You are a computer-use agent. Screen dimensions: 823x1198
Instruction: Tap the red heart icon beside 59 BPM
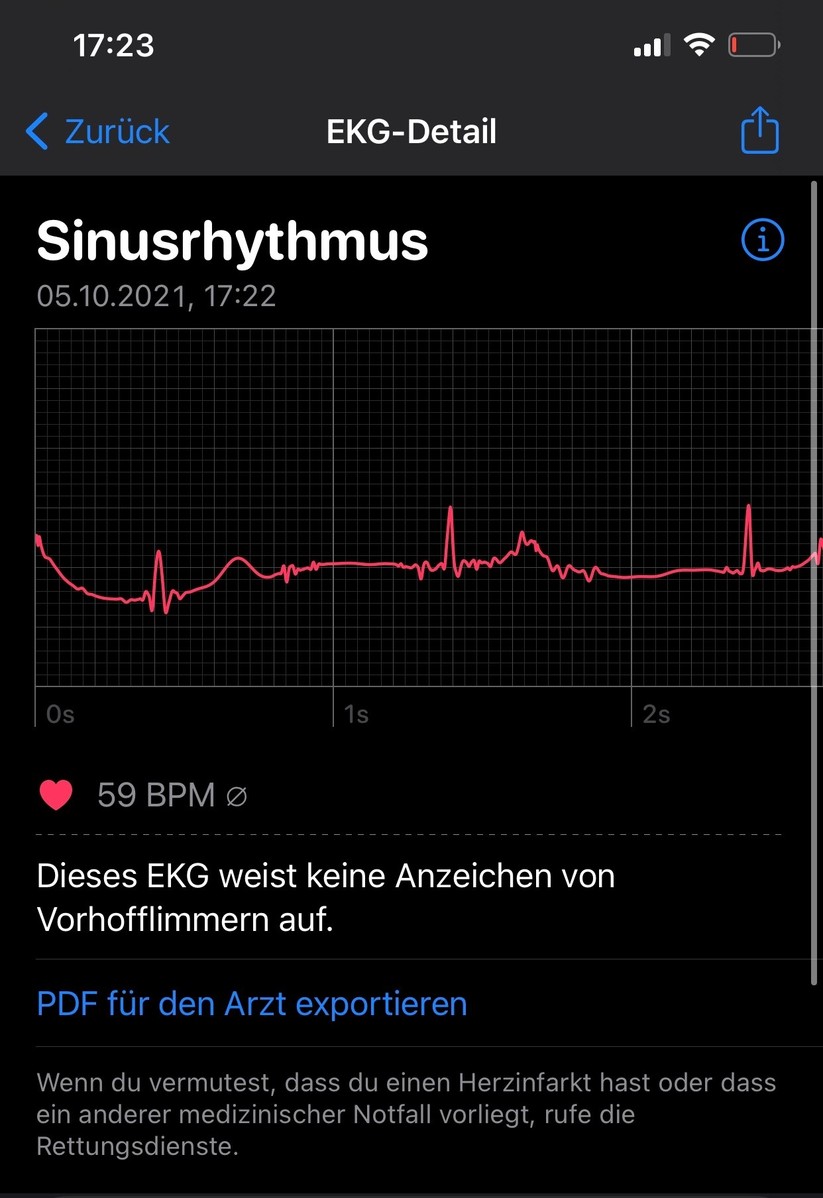pos(56,794)
